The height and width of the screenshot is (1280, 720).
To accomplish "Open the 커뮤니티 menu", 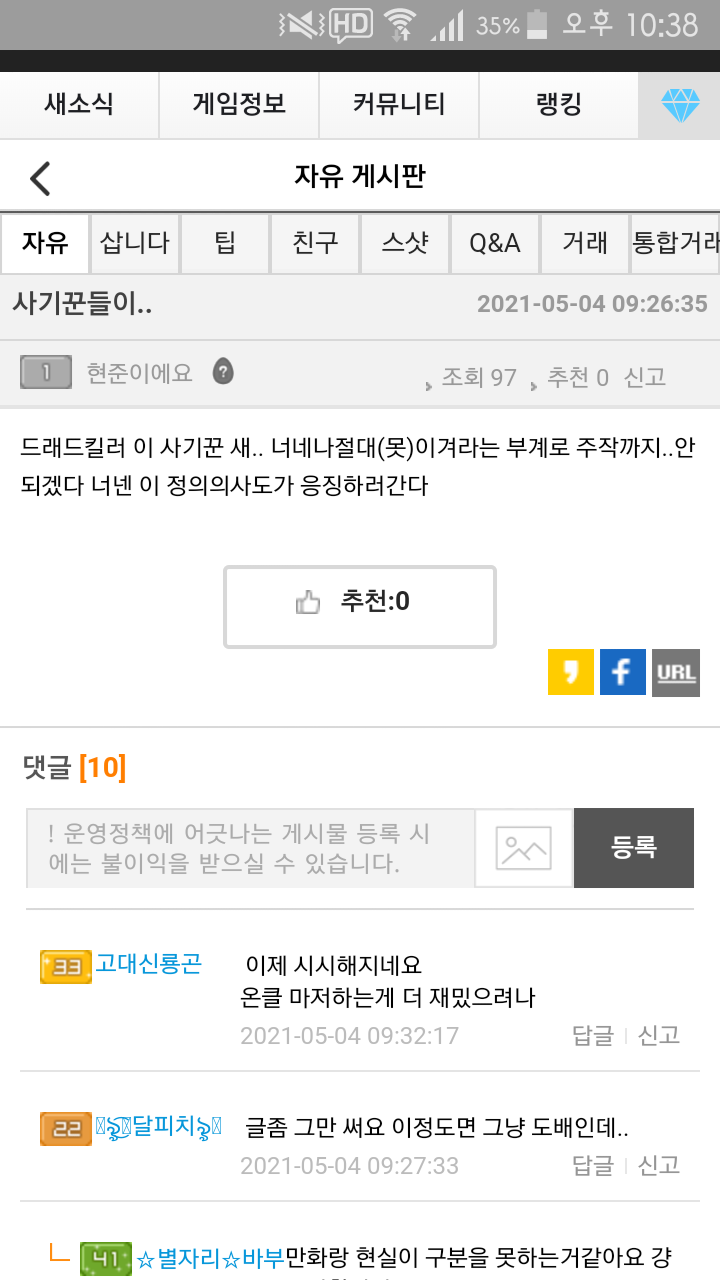I will (x=399, y=104).
